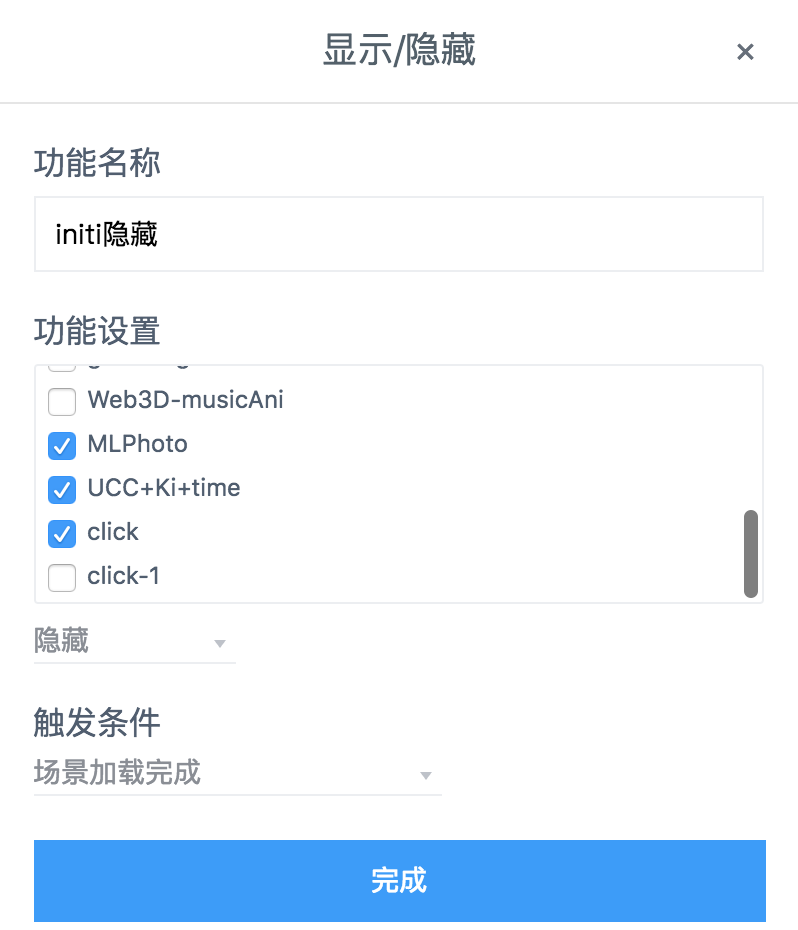Uncheck the MLPhoto checkbox

click(62, 446)
